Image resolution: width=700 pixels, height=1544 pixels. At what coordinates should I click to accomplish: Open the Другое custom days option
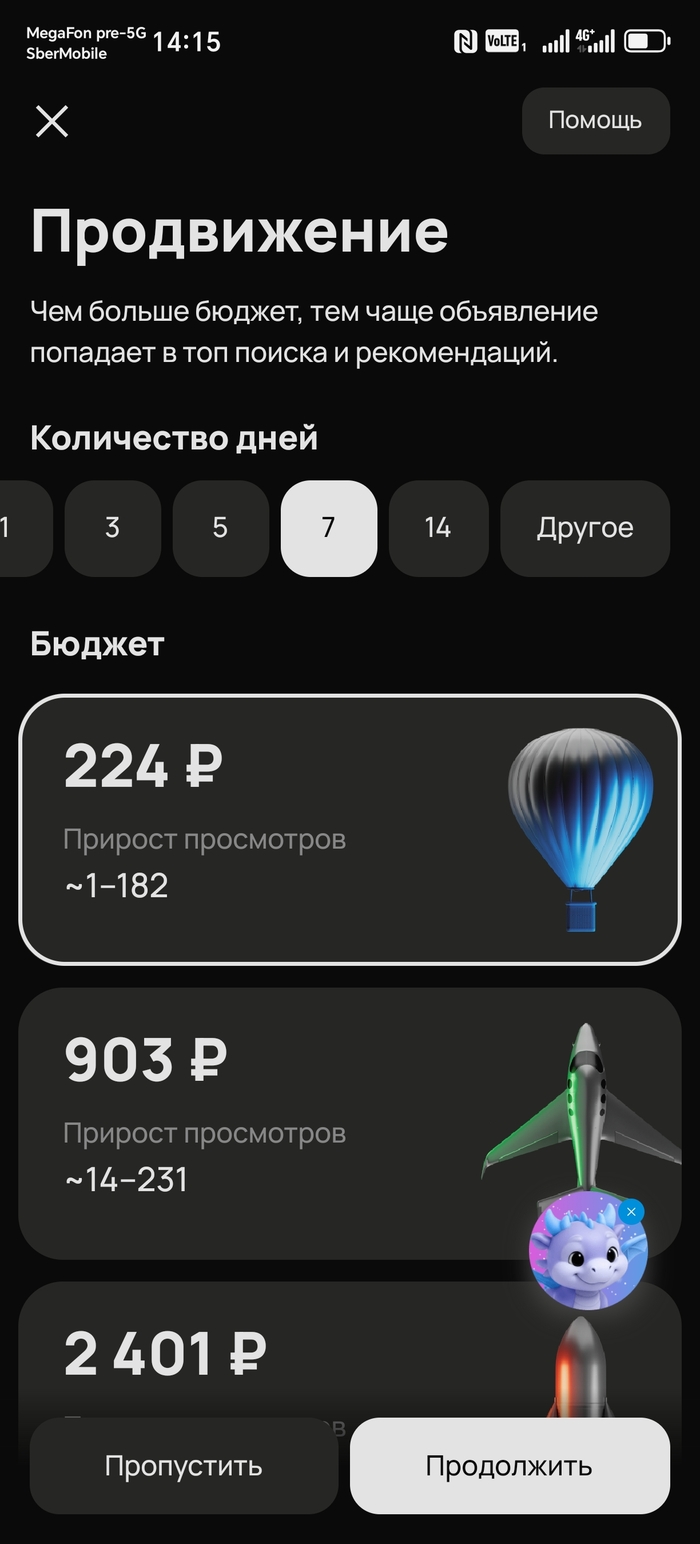[585, 528]
